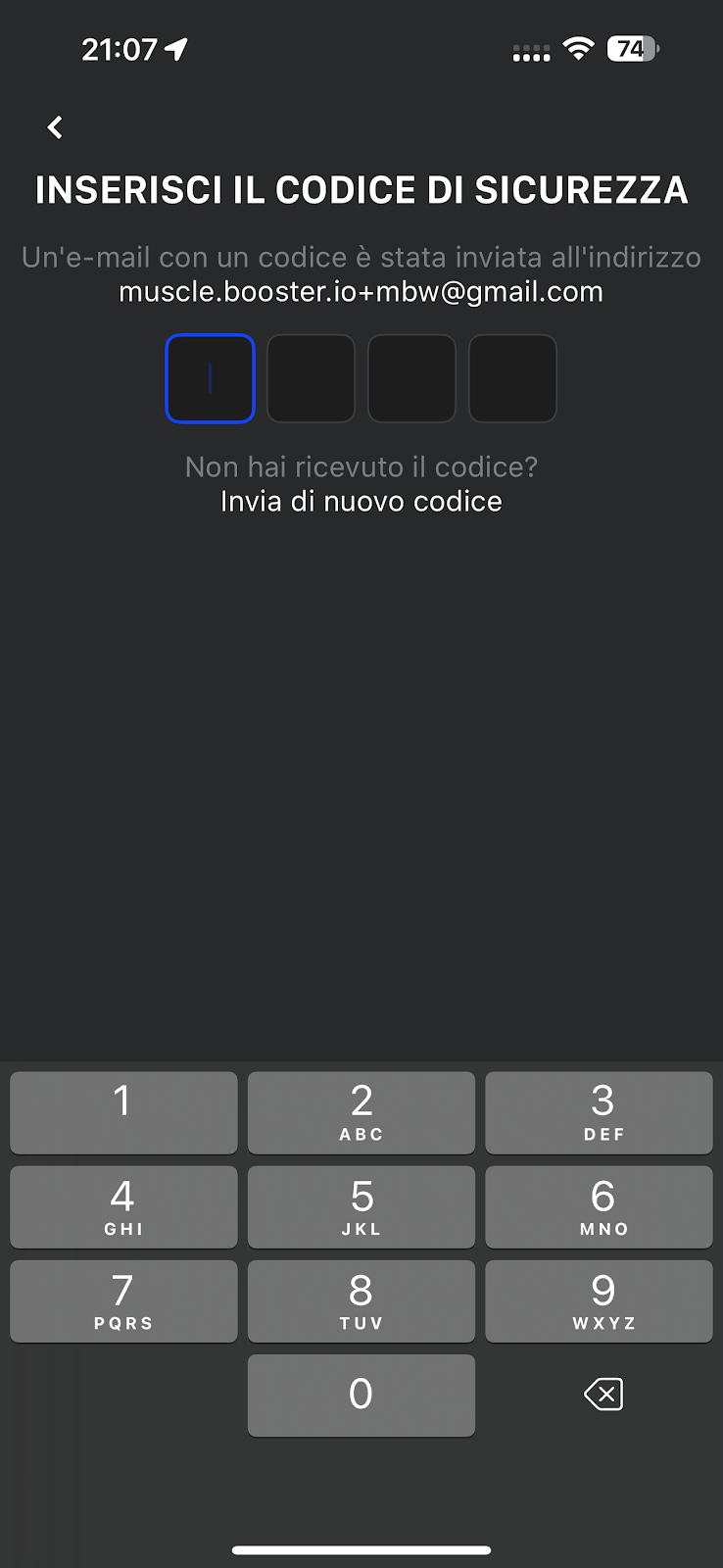Select the fourth code digit box
This screenshot has width=723, height=1568.
click(512, 379)
